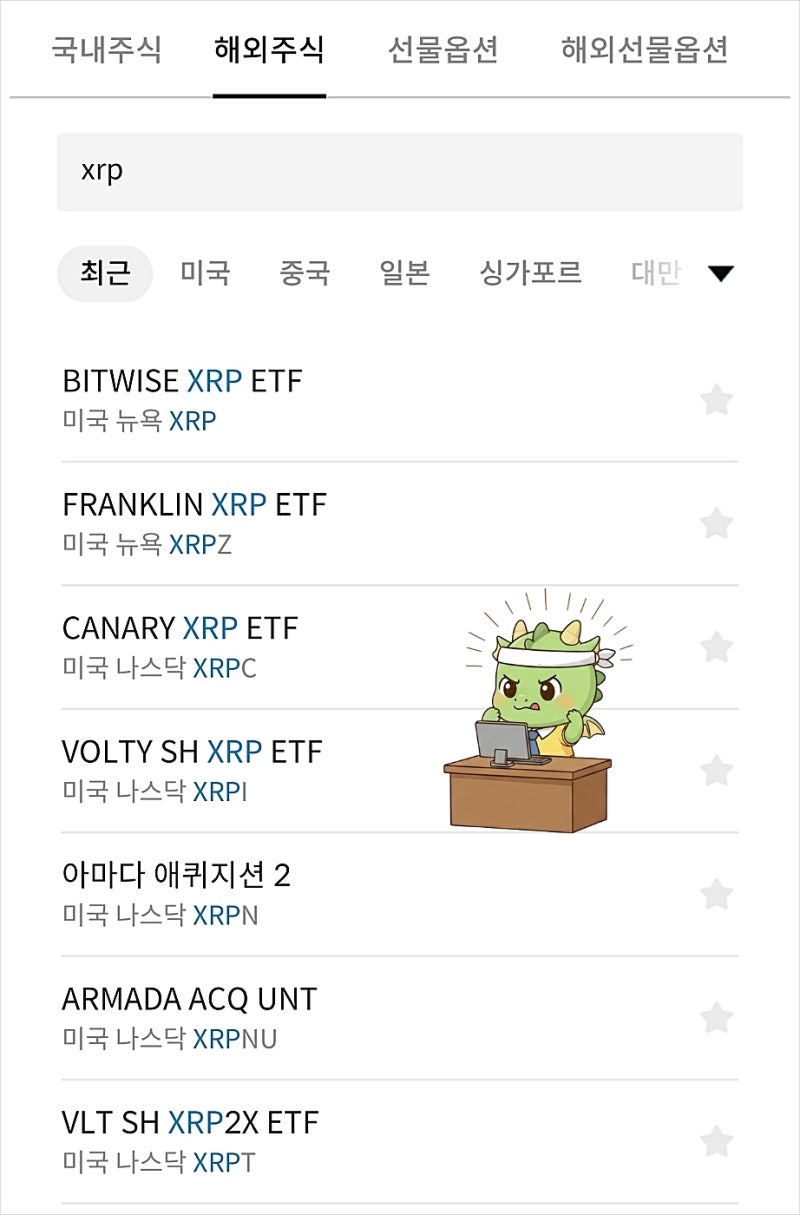Image resolution: width=800 pixels, height=1215 pixels.
Task: Select the 최근 filter chip
Action: pyautogui.click(x=104, y=272)
